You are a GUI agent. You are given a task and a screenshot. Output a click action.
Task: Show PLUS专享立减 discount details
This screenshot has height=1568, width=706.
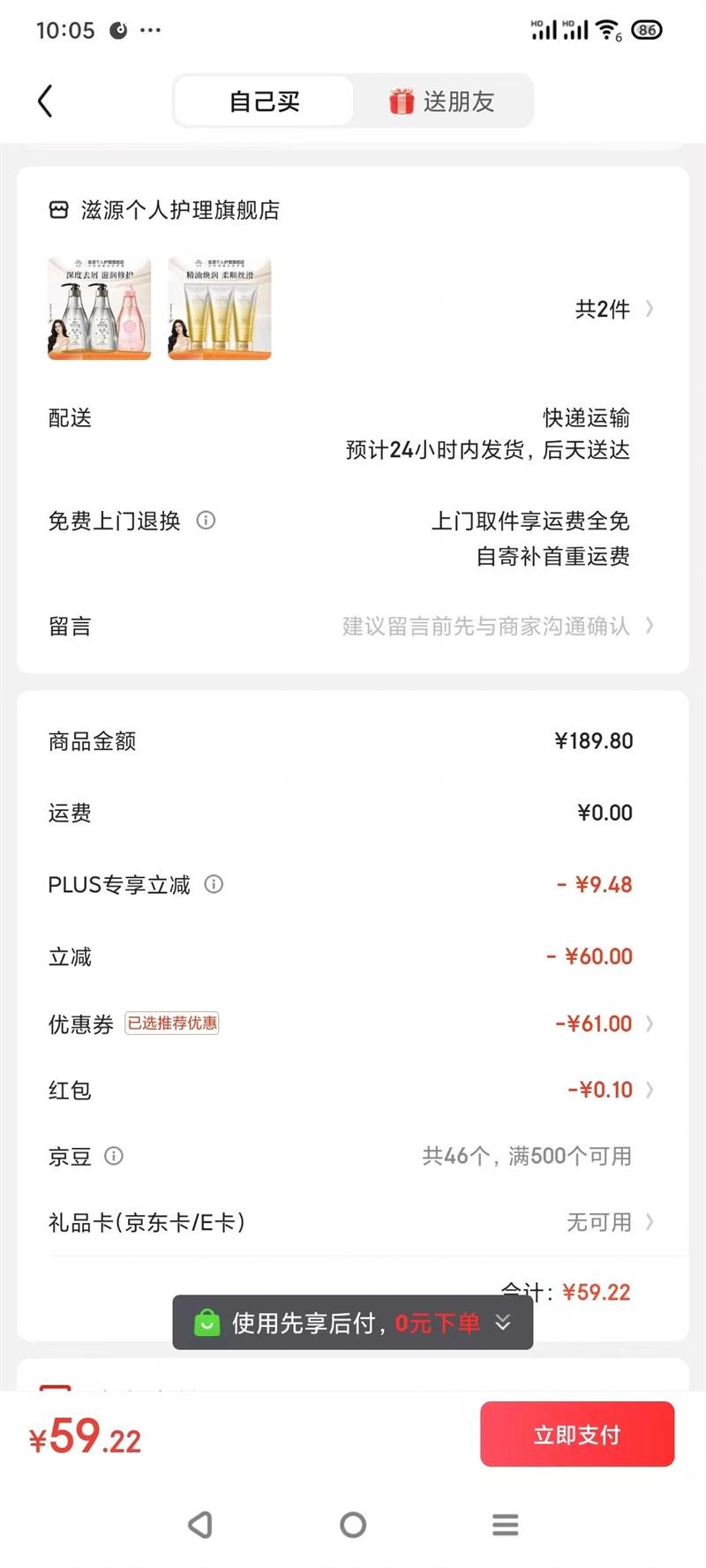214,884
